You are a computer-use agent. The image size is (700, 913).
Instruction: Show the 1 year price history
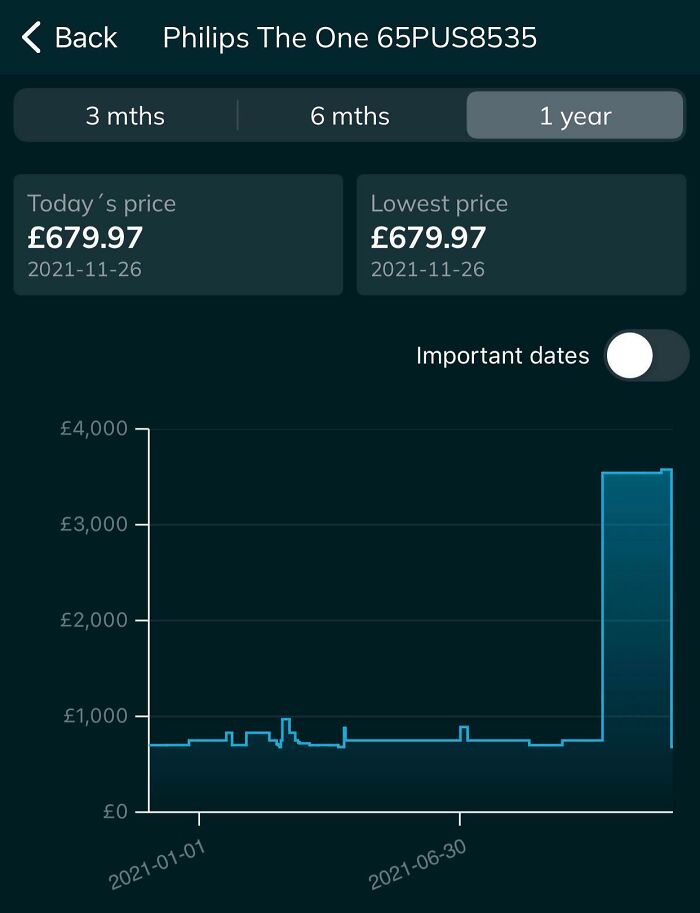[x=575, y=116]
